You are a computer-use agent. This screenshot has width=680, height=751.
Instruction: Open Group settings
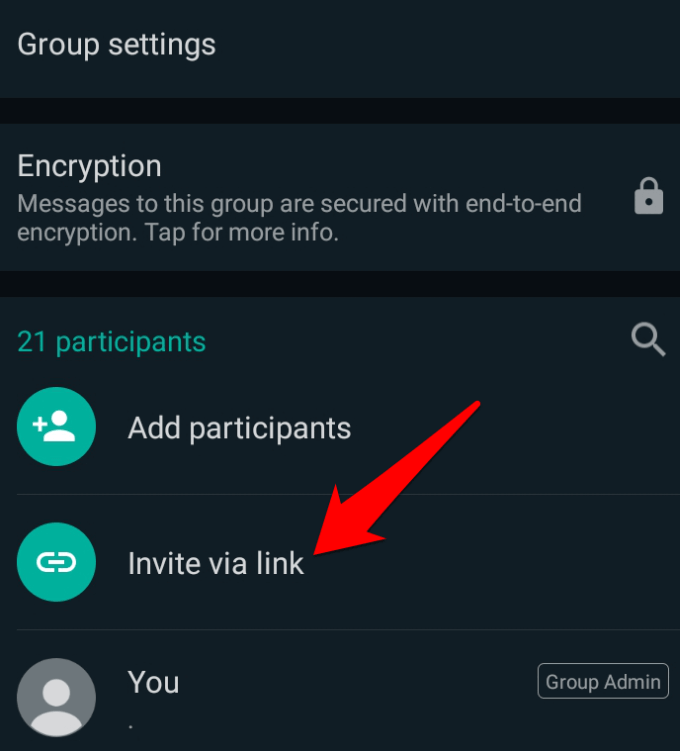coord(117,45)
